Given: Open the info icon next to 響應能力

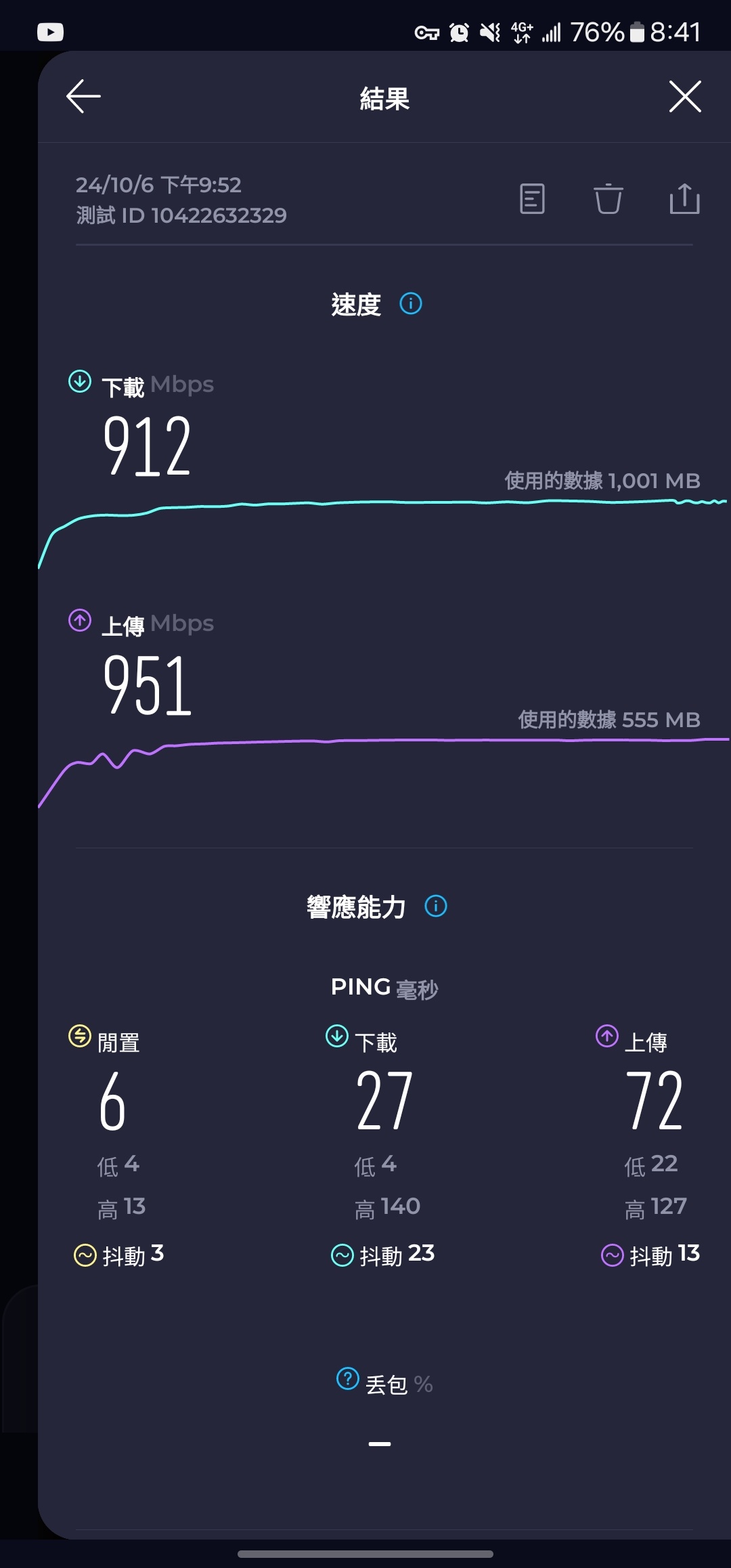Looking at the screenshot, I should (435, 906).
